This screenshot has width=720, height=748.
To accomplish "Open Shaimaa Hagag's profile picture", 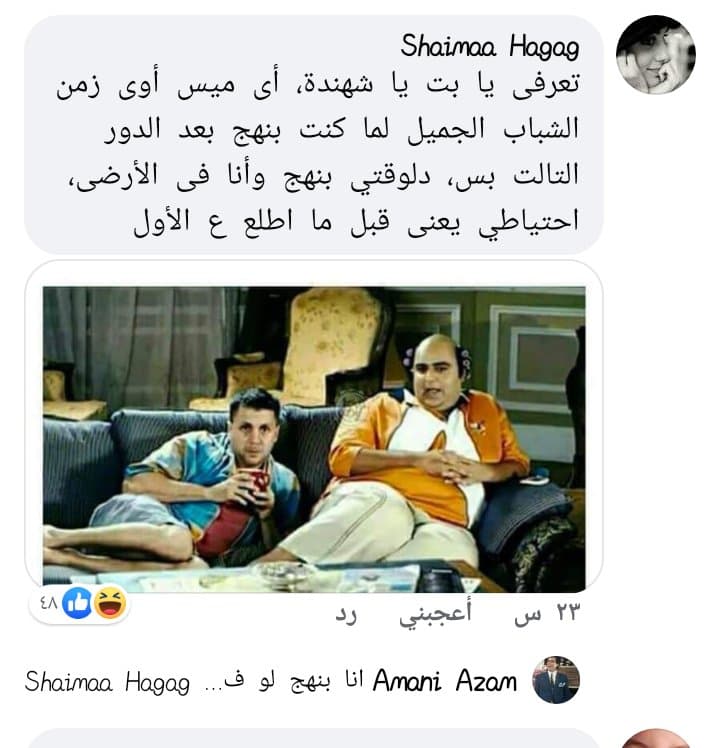I will [655, 55].
